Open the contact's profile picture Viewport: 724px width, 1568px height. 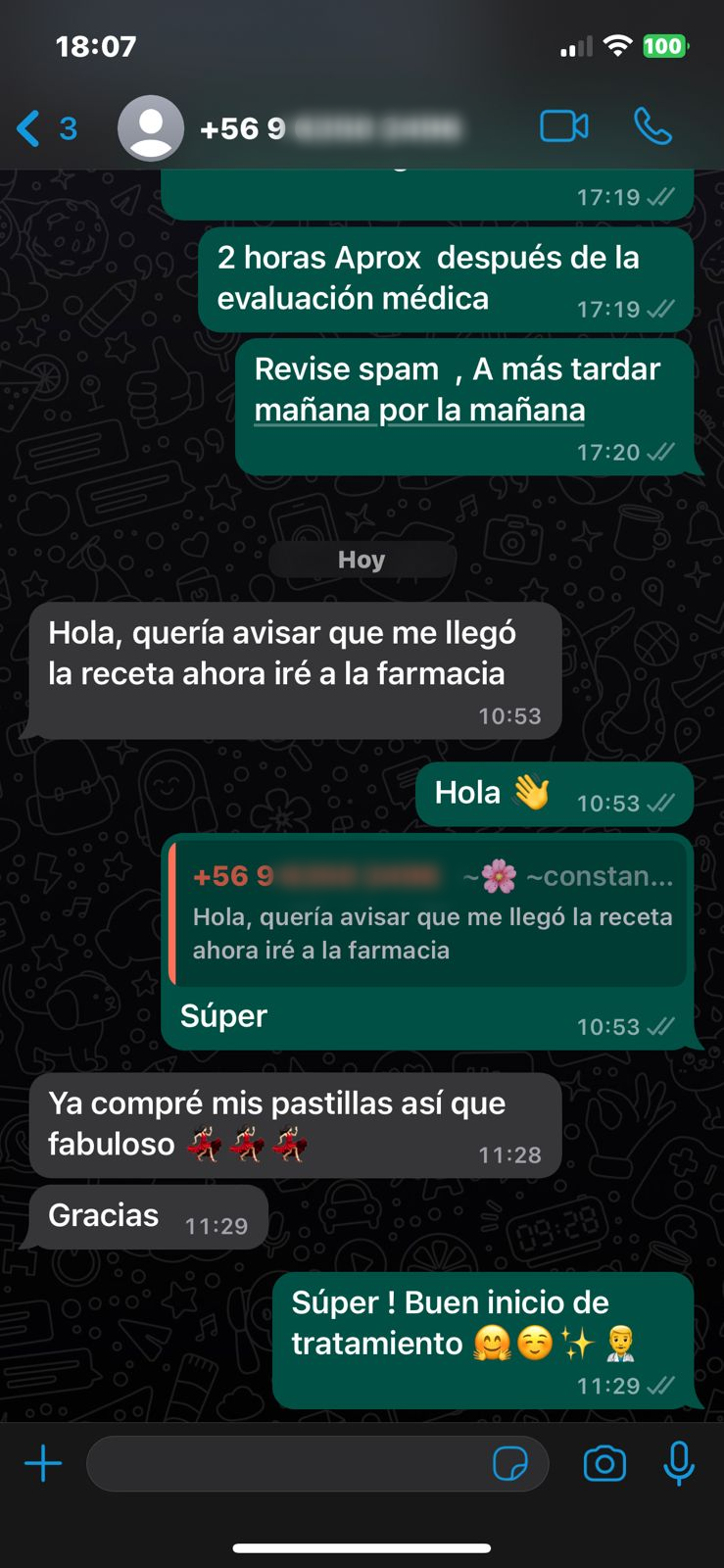click(149, 126)
